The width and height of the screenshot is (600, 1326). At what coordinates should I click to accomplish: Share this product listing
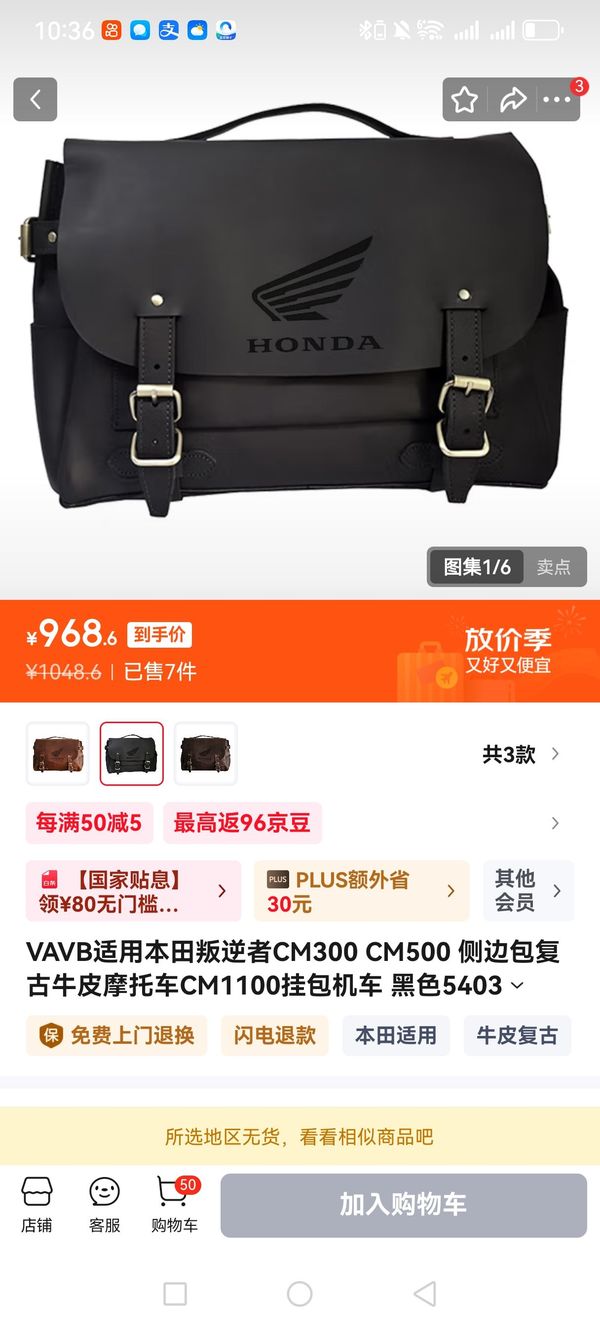point(512,99)
